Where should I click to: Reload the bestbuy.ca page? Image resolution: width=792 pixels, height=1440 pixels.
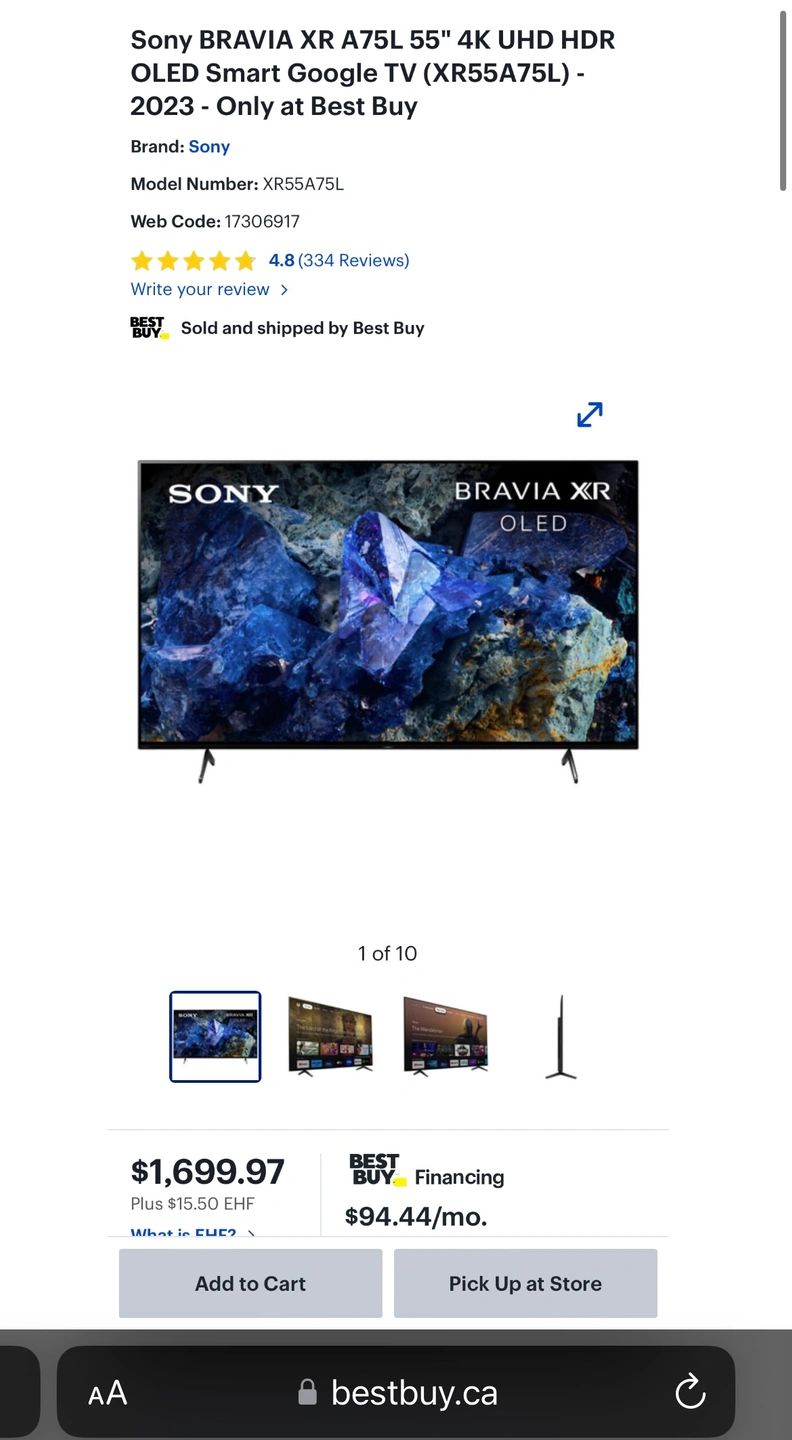pos(690,1392)
